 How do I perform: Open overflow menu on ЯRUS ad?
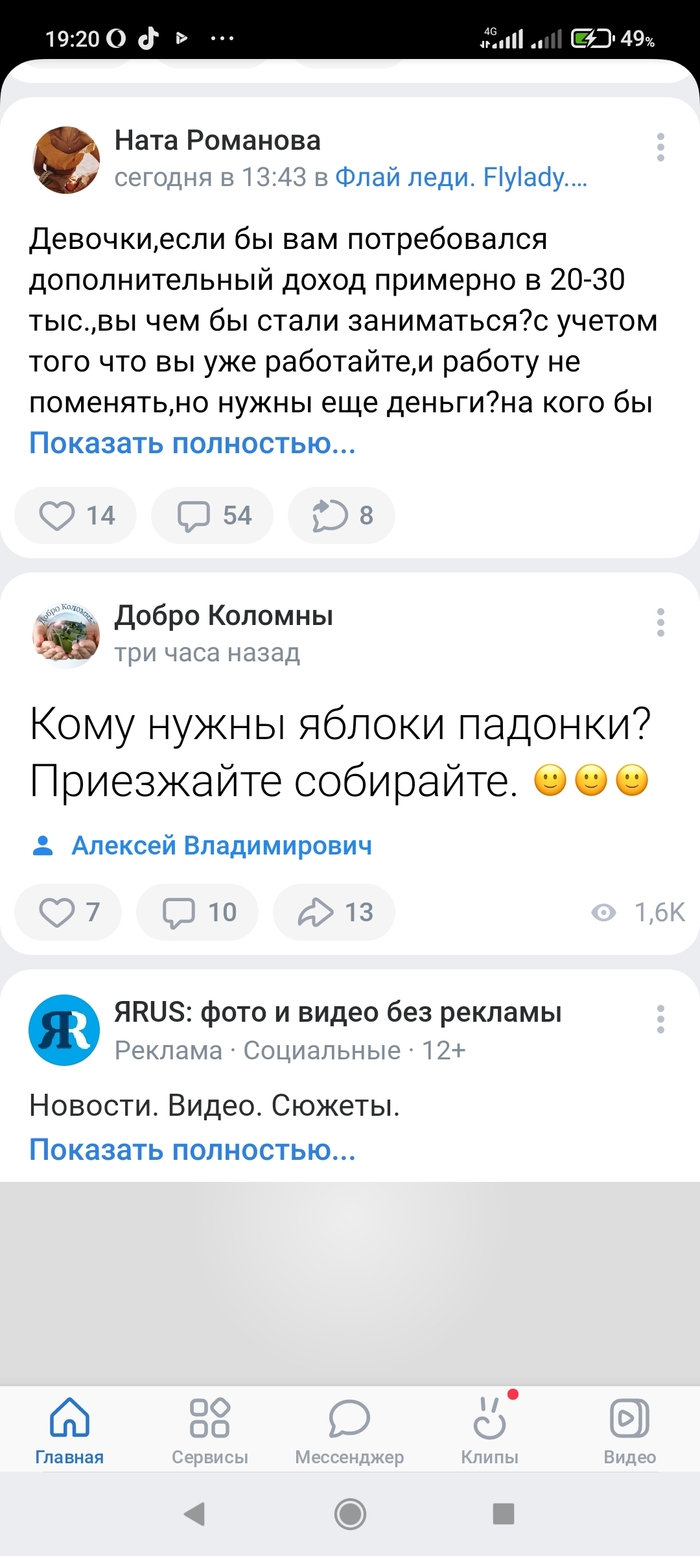(660, 1019)
